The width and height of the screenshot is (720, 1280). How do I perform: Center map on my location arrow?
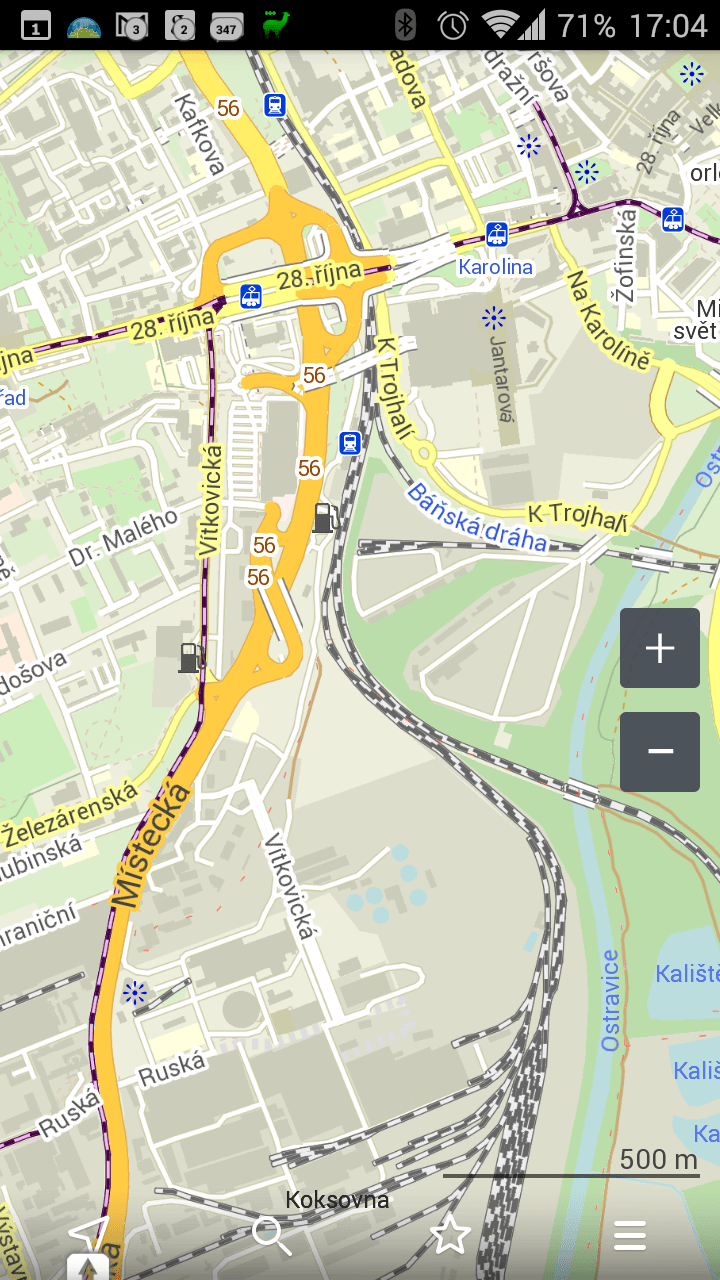[88, 1236]
